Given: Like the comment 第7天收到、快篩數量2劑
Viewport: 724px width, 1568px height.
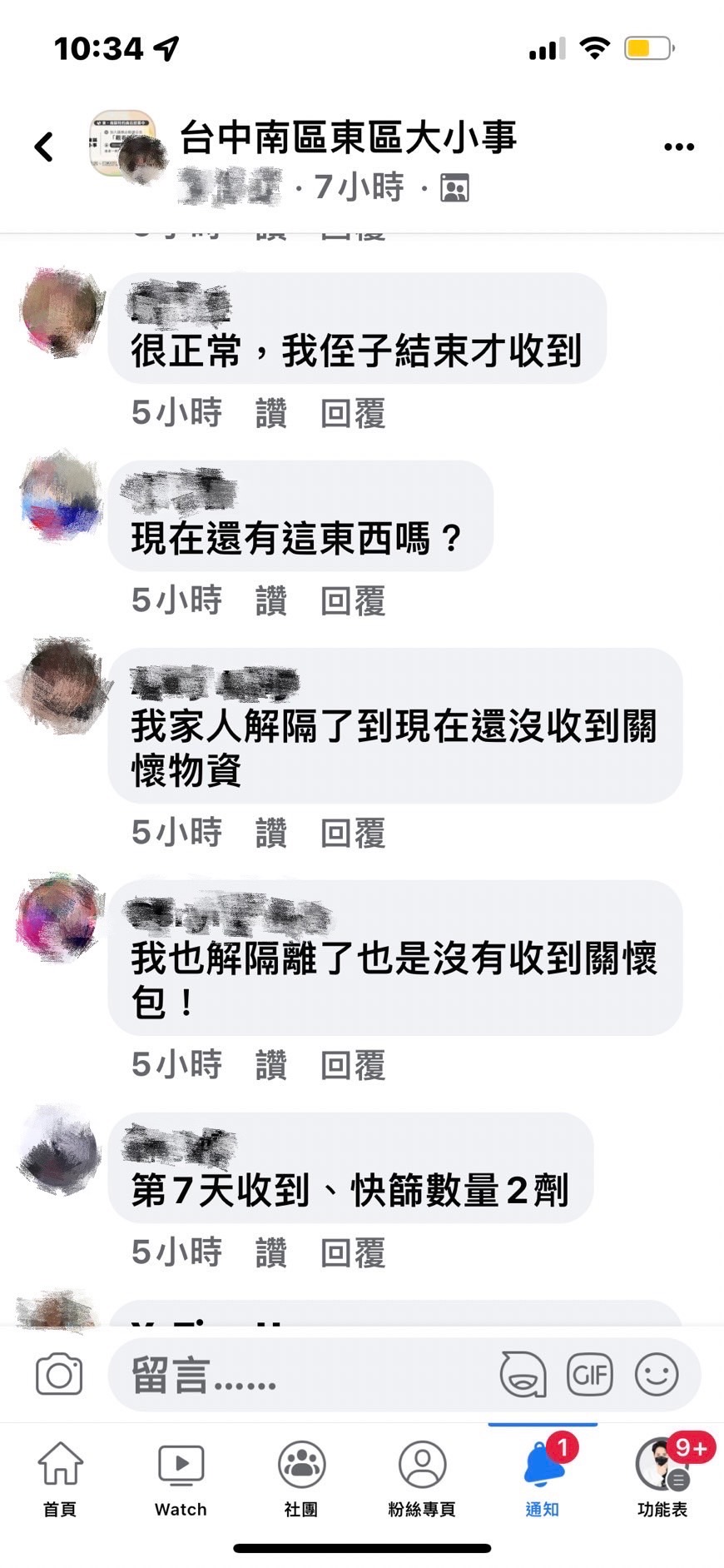Looking at the screenshot, I should (270, 1252).
